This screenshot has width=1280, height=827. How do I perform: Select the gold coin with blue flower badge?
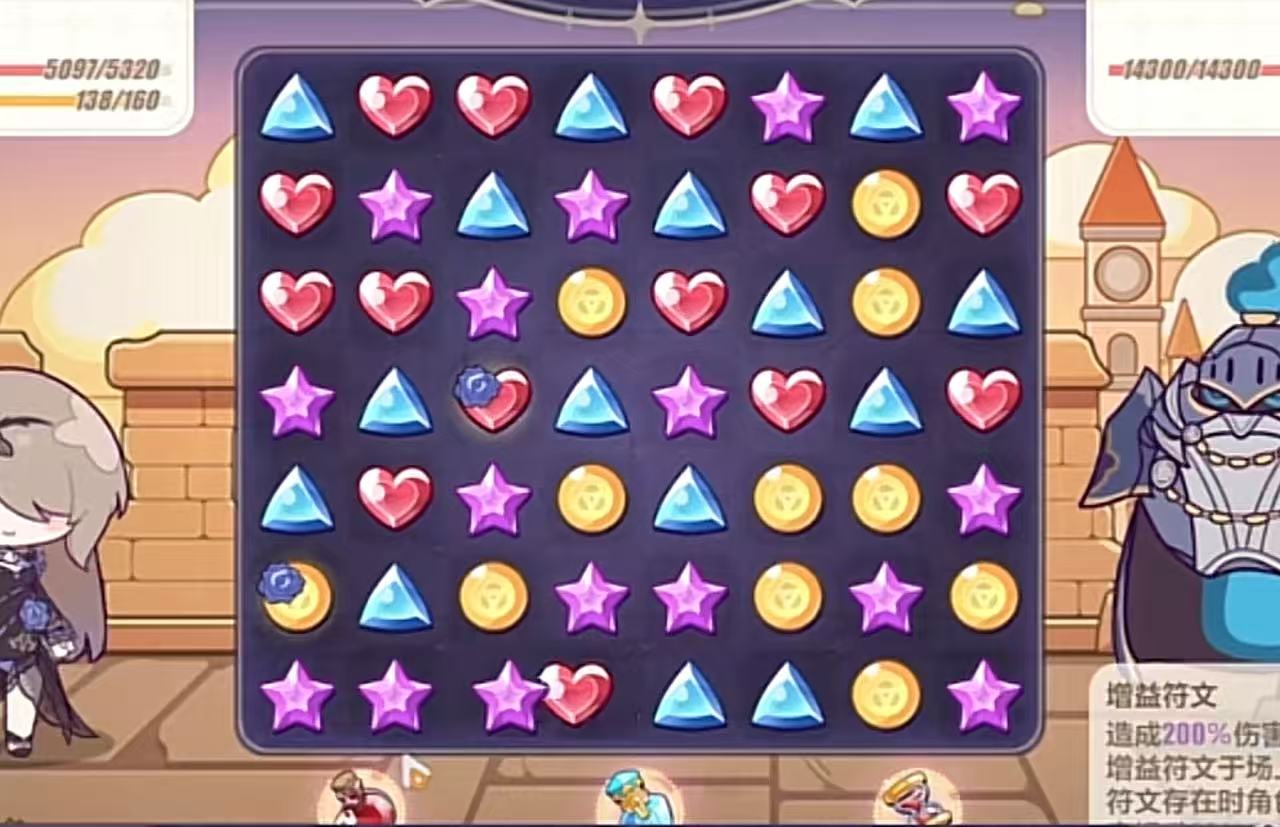[x=297, y=596]
